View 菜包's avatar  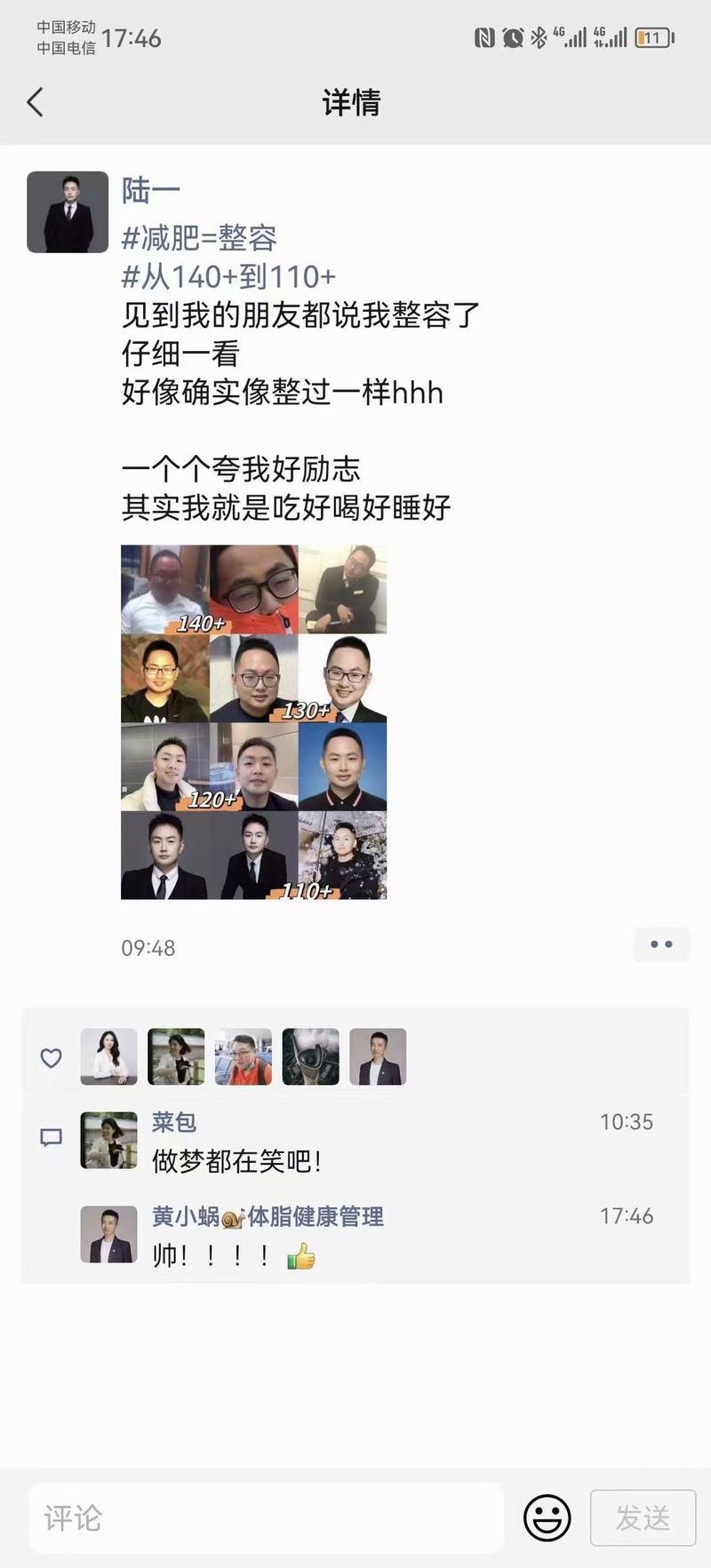coord(108,1140)
